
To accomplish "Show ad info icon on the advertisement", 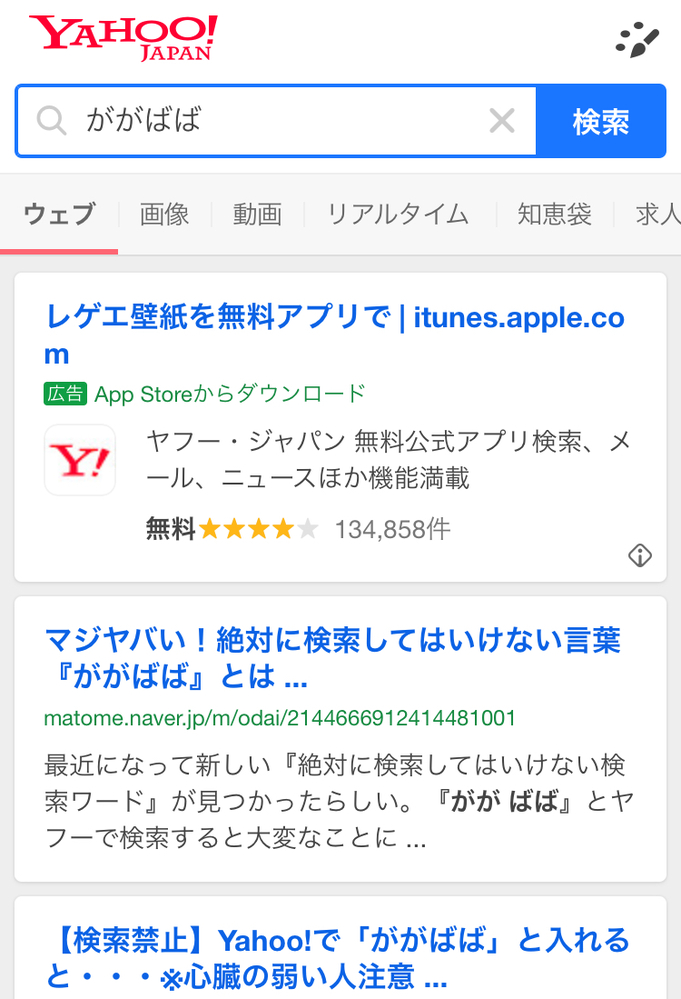I will 640,556.
